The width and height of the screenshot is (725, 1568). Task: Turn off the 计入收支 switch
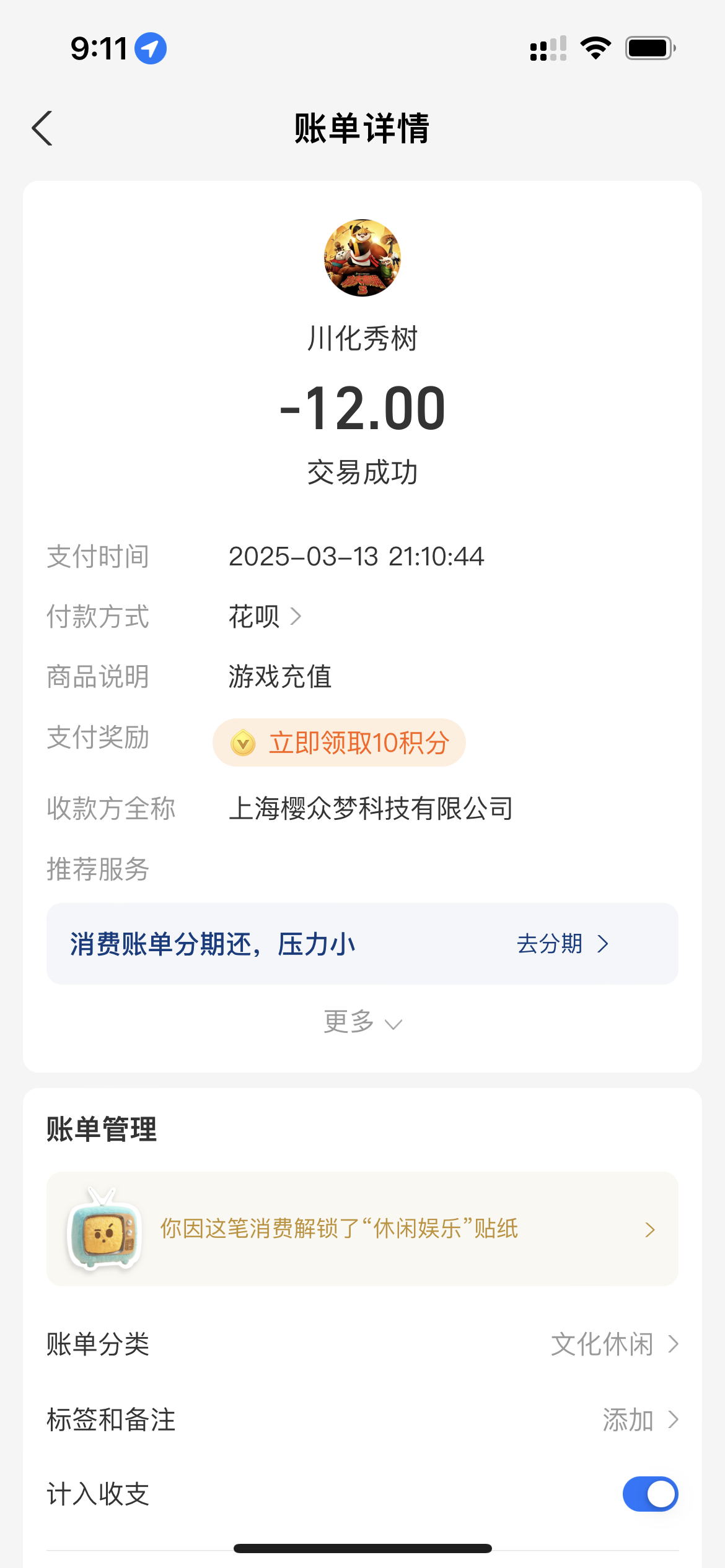click(649, 1494)
